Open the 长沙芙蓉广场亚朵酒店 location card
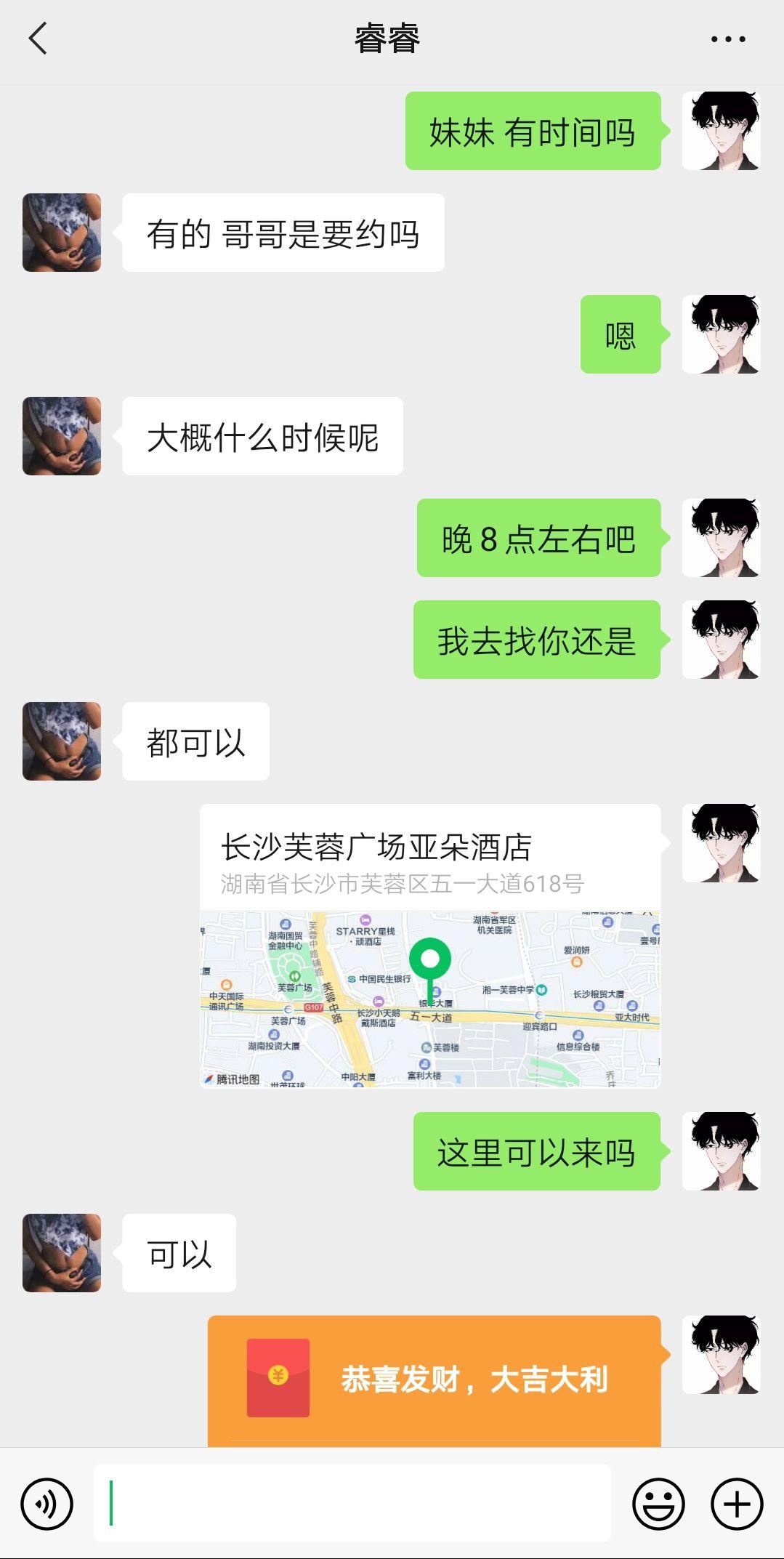 pos(429,945)
